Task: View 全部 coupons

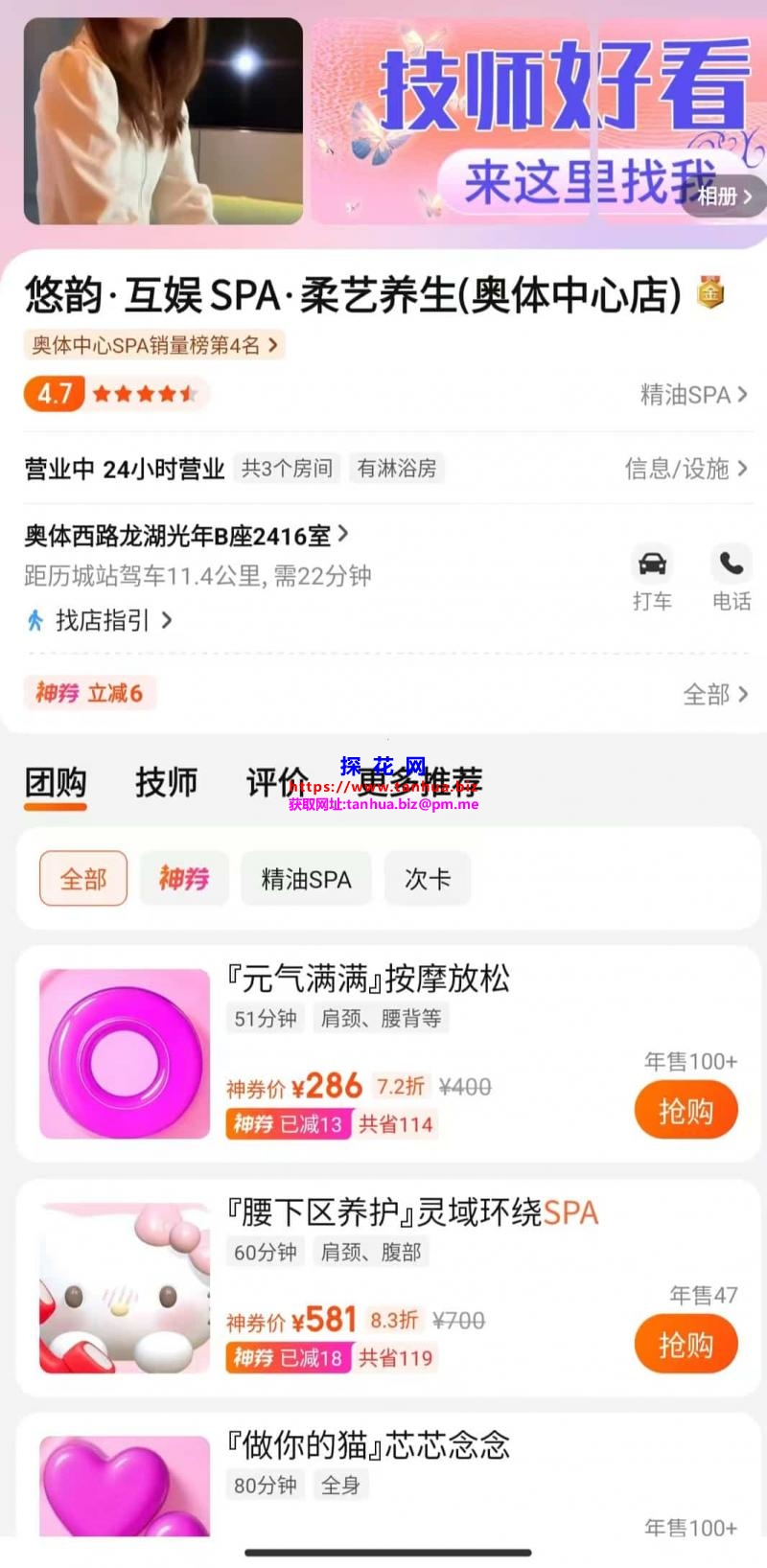Action: [x=714, y=694]
